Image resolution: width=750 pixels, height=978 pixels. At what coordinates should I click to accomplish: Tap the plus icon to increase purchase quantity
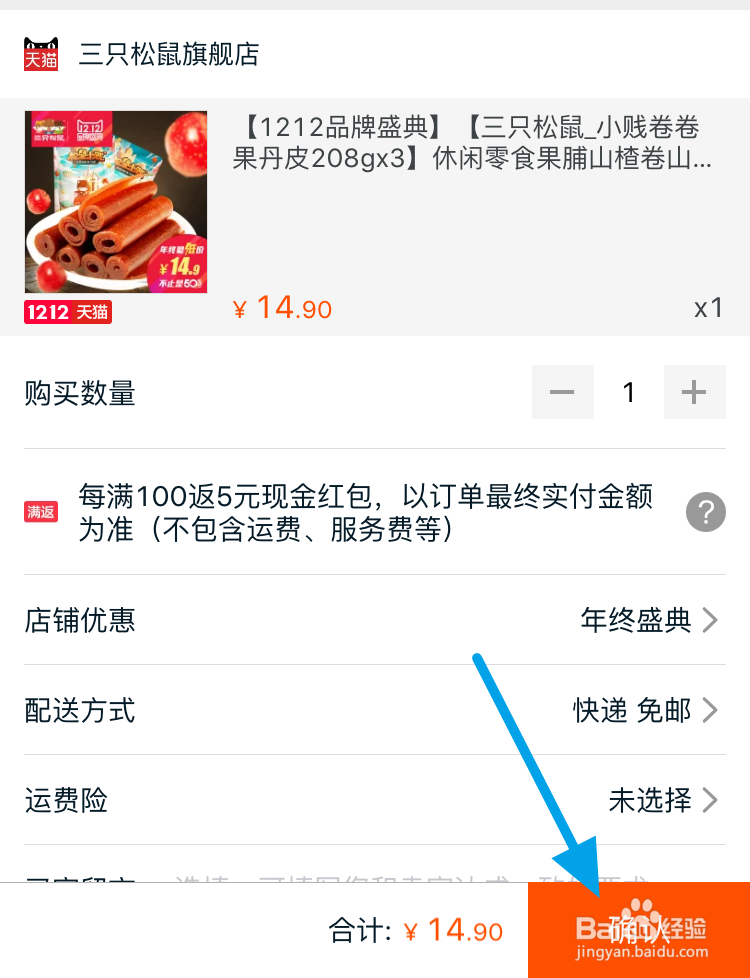(695, 392)
